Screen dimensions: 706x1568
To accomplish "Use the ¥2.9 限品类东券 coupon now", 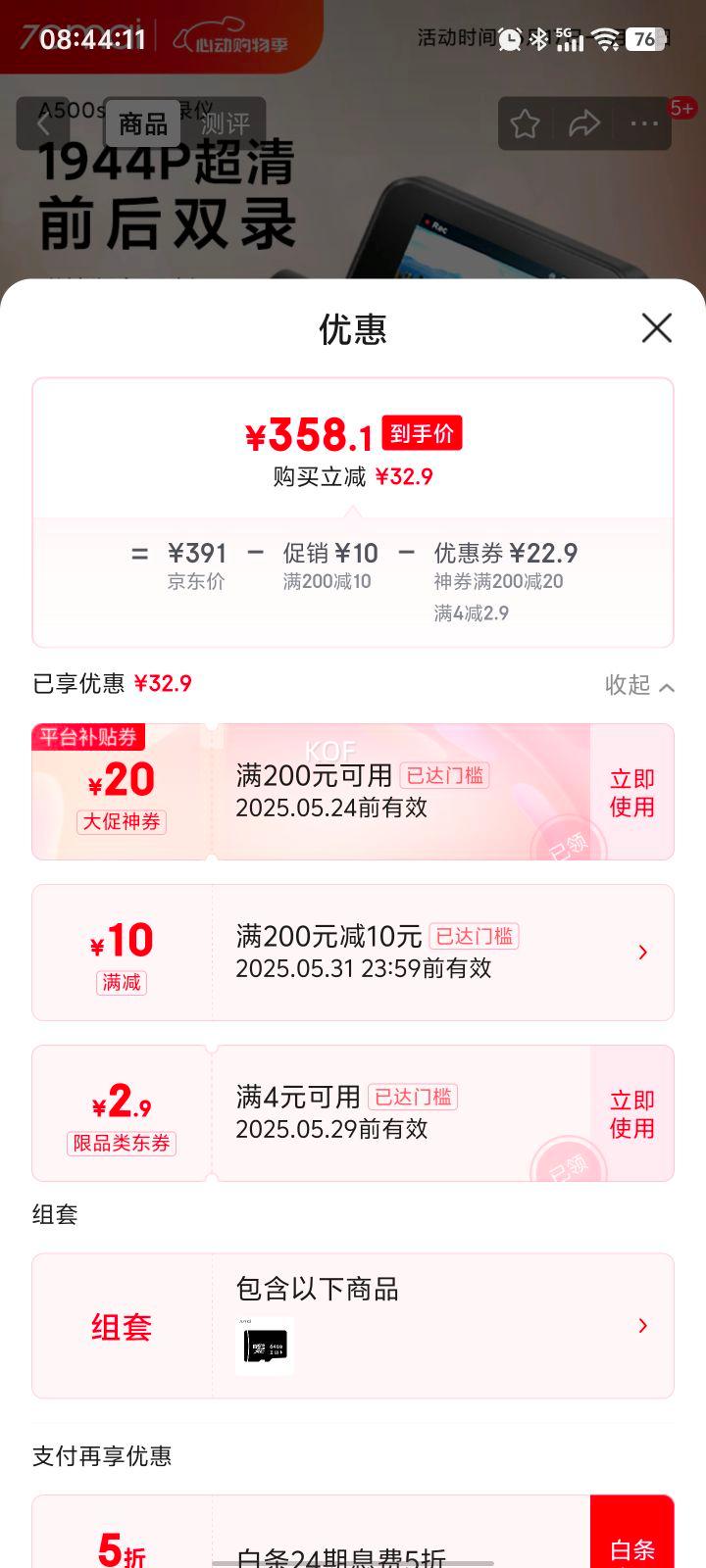I will 631,1113.
